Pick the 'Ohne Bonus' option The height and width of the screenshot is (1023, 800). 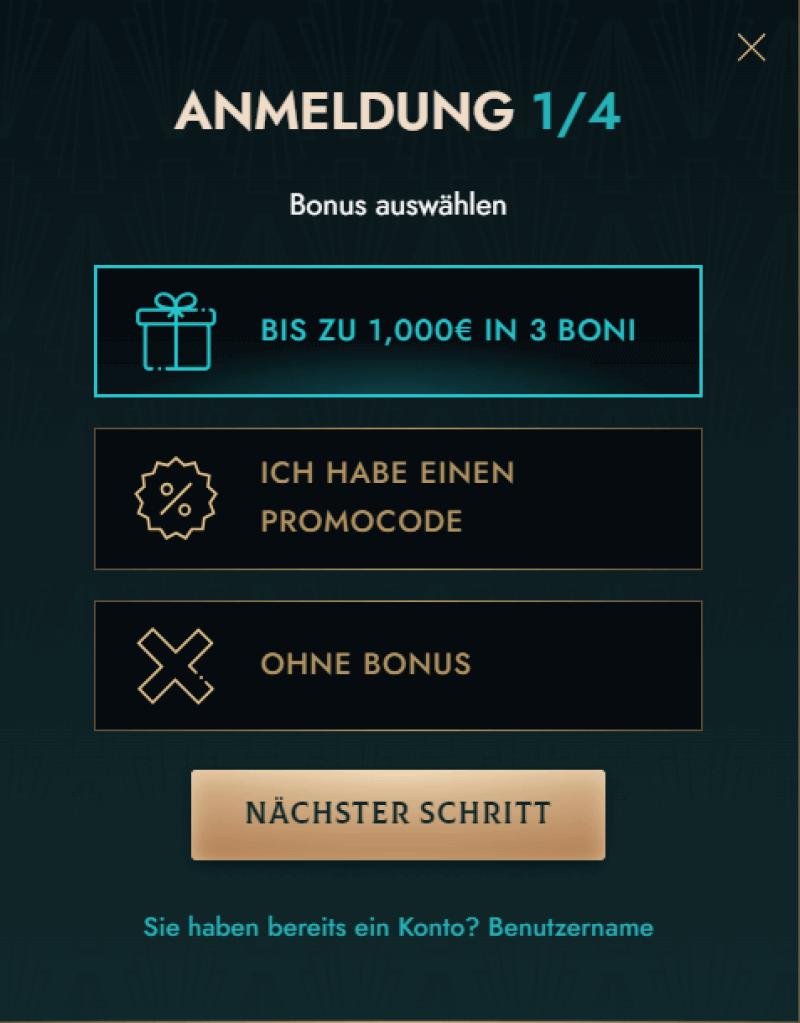[398, 665]
